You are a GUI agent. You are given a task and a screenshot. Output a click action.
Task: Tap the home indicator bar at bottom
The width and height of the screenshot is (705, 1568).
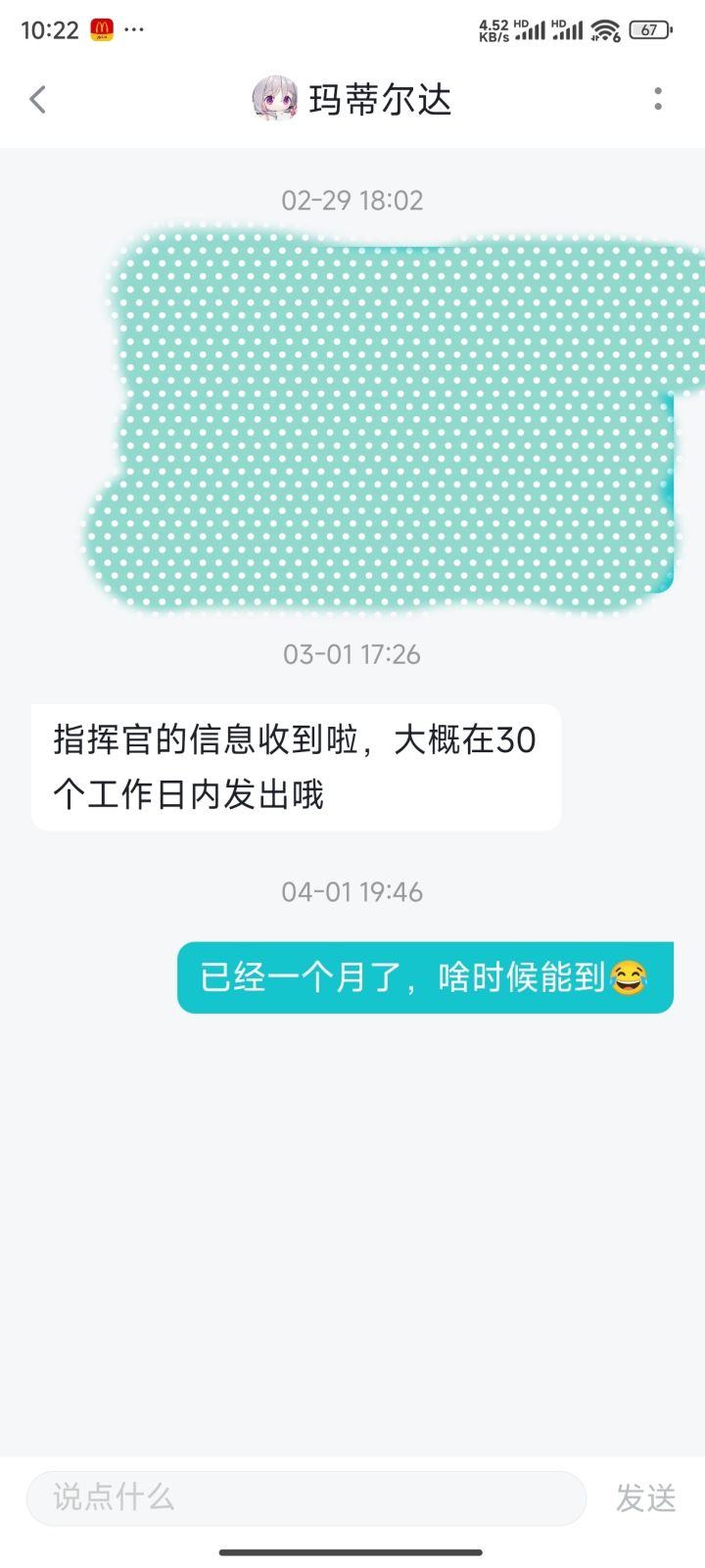click(x=352, y=1551)
